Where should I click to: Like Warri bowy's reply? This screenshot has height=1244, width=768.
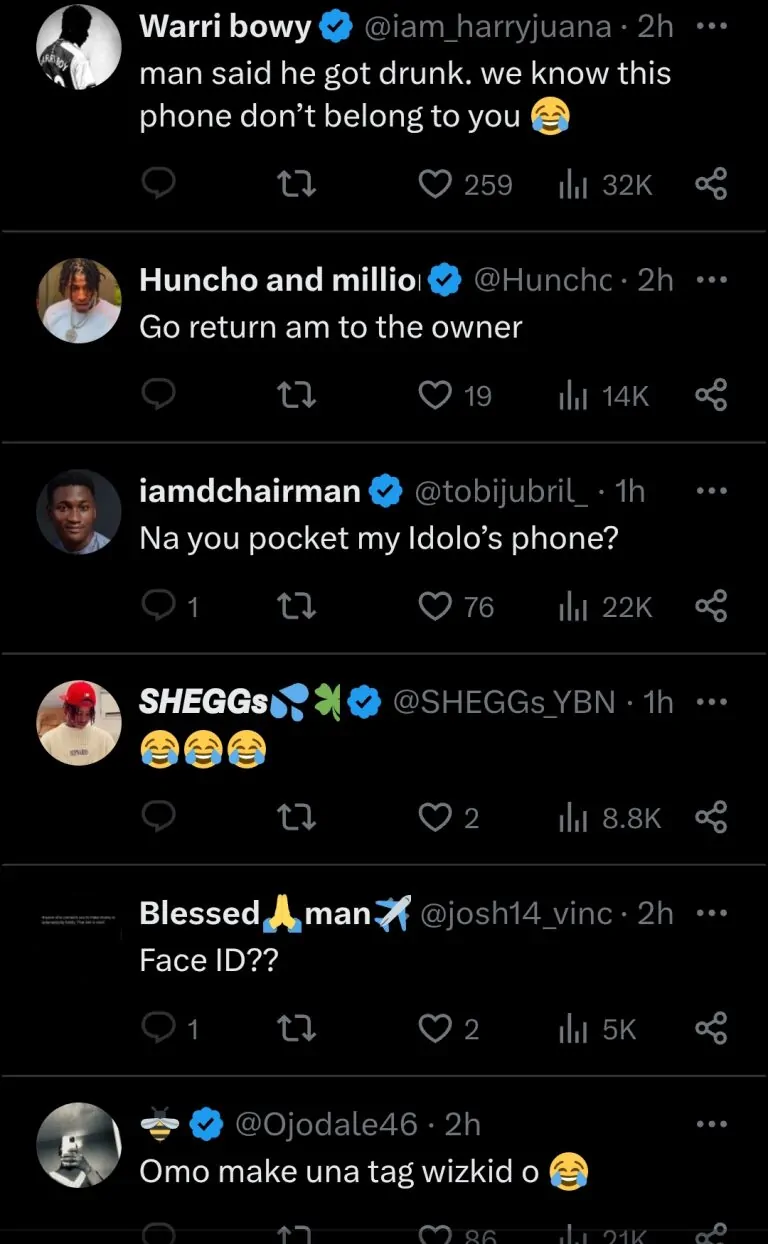click(435, 185)
